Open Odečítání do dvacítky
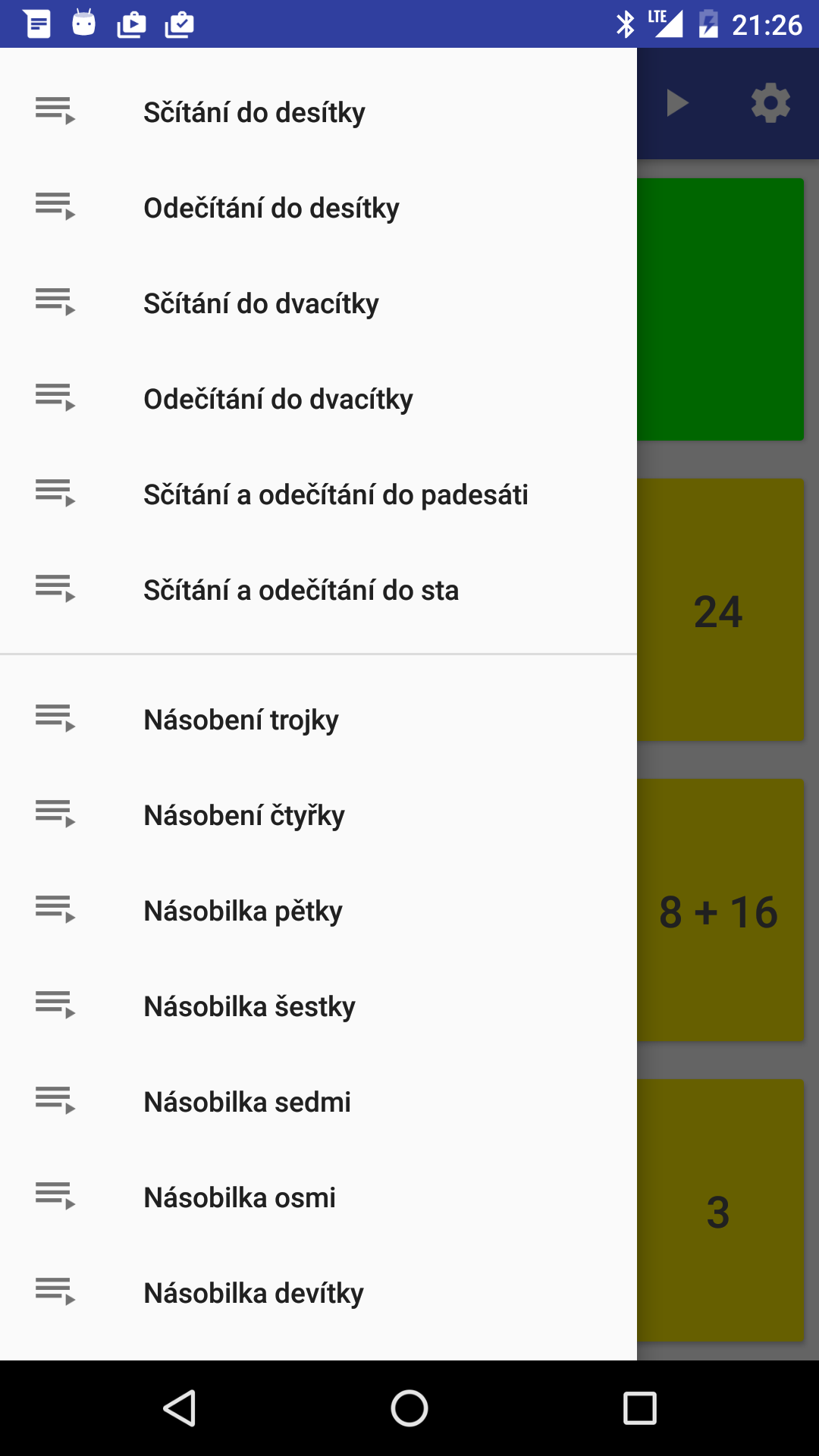Image resolution: width=819 pixels, height=1456 pixels. click(x=318, y=399)
